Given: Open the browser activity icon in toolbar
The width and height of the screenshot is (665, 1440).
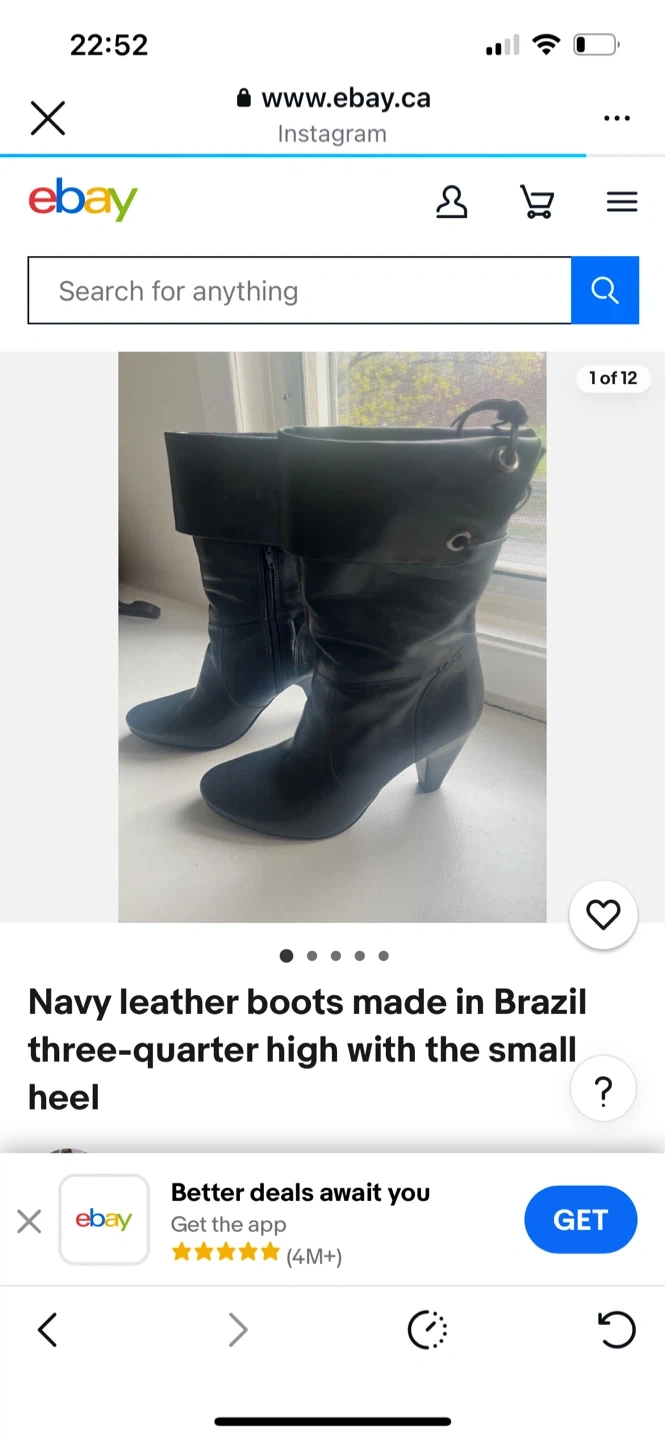Looking at the screenshot, I should pos(427,1330).
